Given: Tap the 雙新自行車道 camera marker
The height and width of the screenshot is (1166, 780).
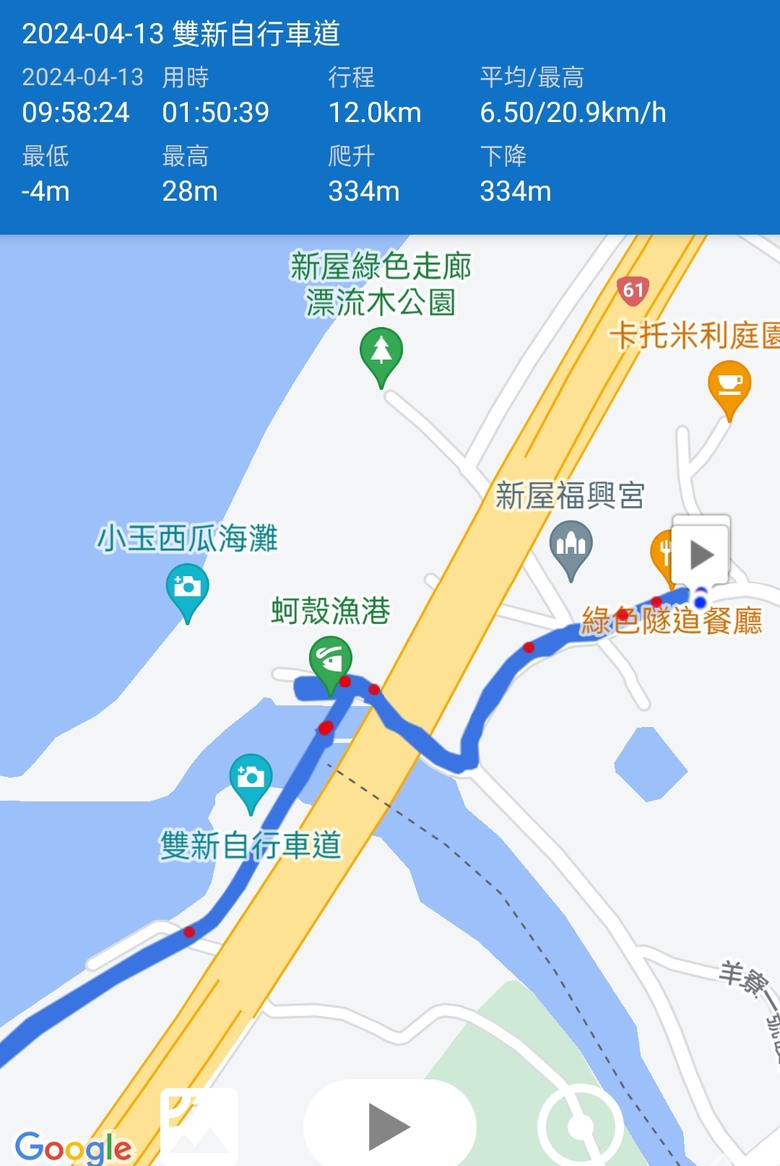Looking at the screenshot, I should [250, 779].
